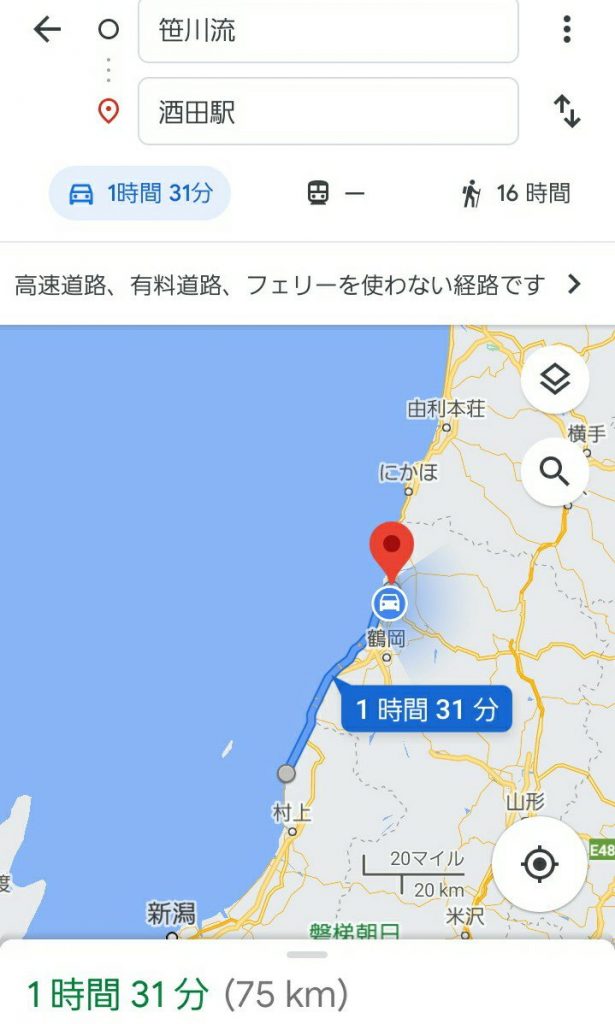Viewport: 615px width, 1024px height.
Task: Select the driving mode, 1時間 31分
Action: [x=140, y=193]
